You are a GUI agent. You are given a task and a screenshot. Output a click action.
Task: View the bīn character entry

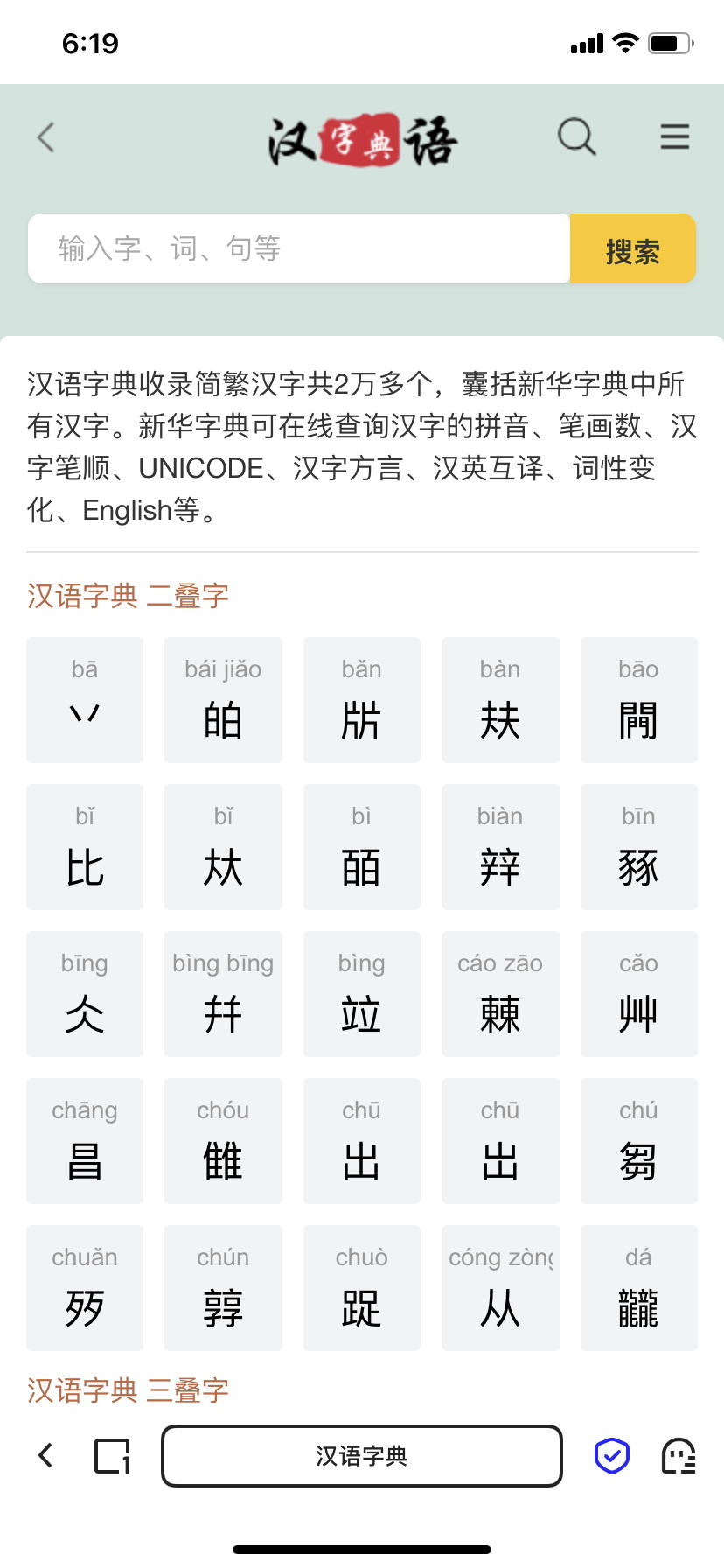(639, 847)
